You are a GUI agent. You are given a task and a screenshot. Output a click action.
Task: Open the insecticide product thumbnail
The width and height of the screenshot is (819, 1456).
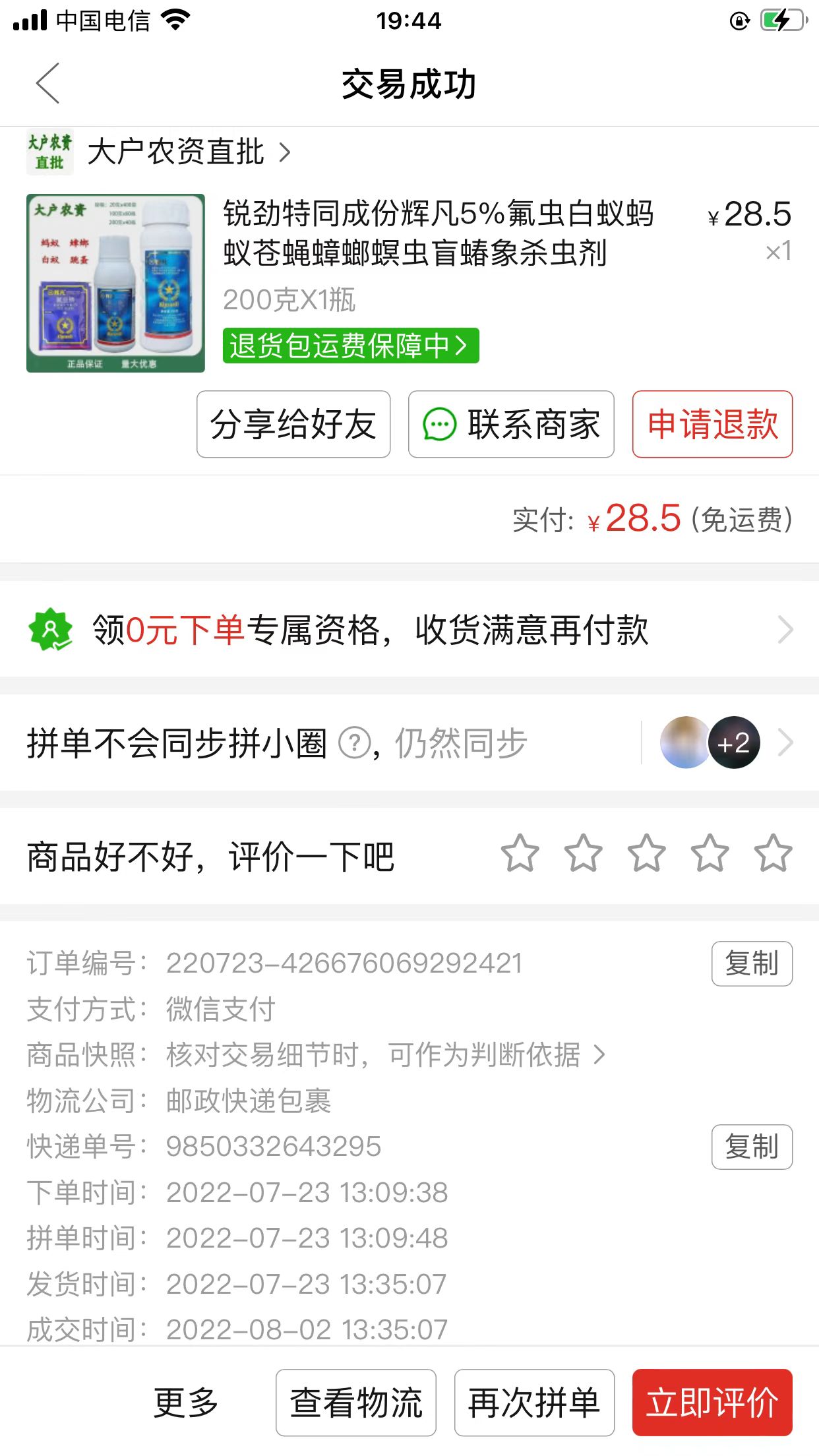pos(115,283)
